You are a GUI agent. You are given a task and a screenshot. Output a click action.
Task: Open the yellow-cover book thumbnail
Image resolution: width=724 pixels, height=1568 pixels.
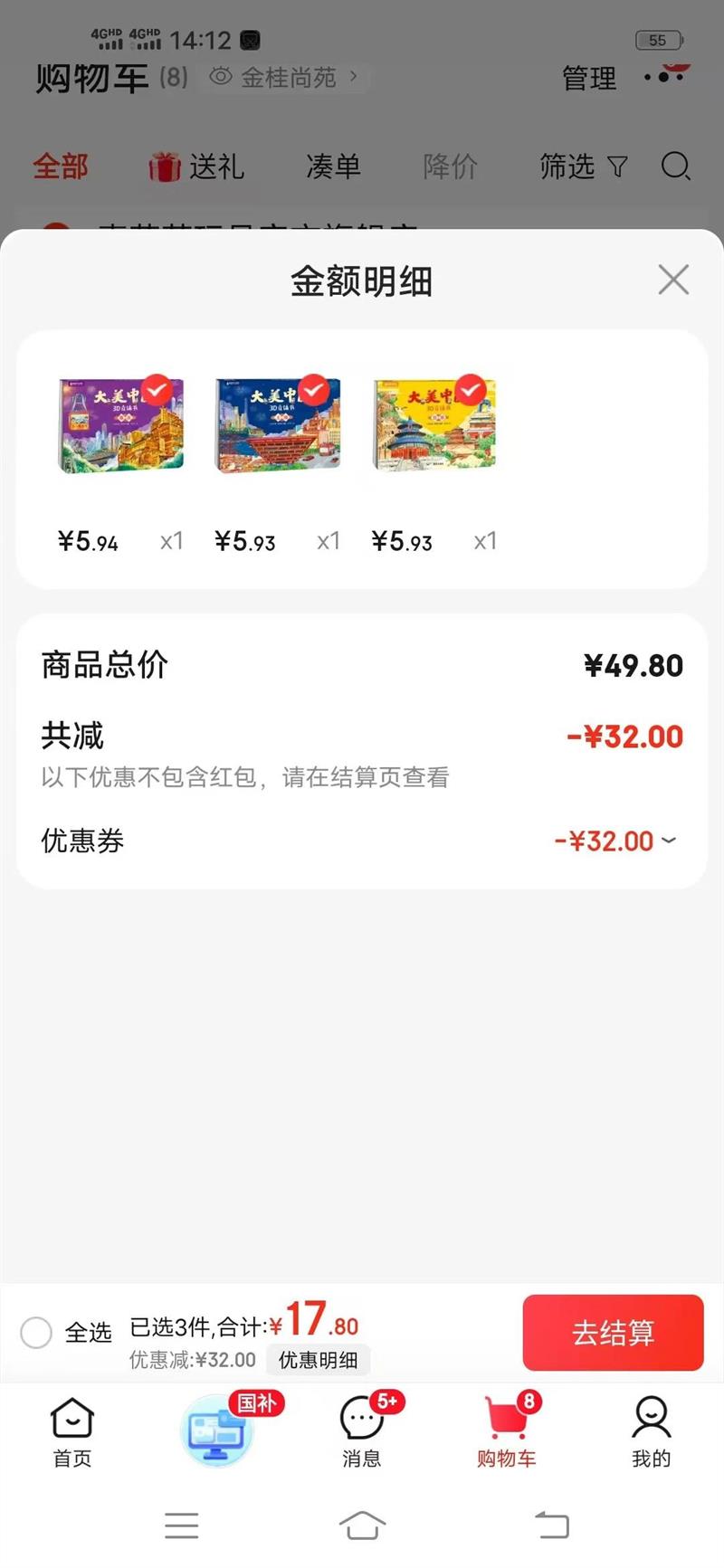434,425
